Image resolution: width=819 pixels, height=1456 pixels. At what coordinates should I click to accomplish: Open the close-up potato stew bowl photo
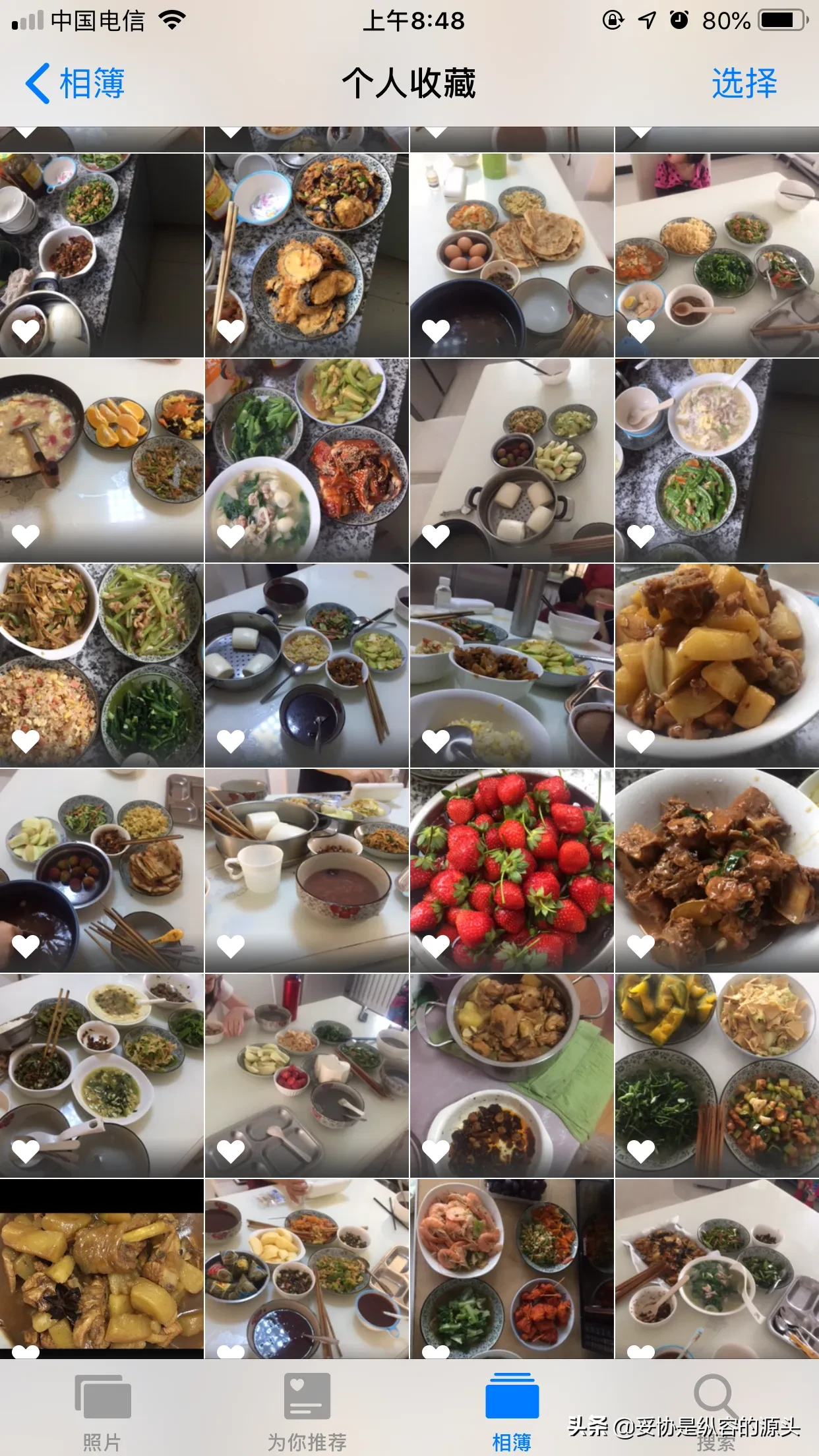(717, 665)
